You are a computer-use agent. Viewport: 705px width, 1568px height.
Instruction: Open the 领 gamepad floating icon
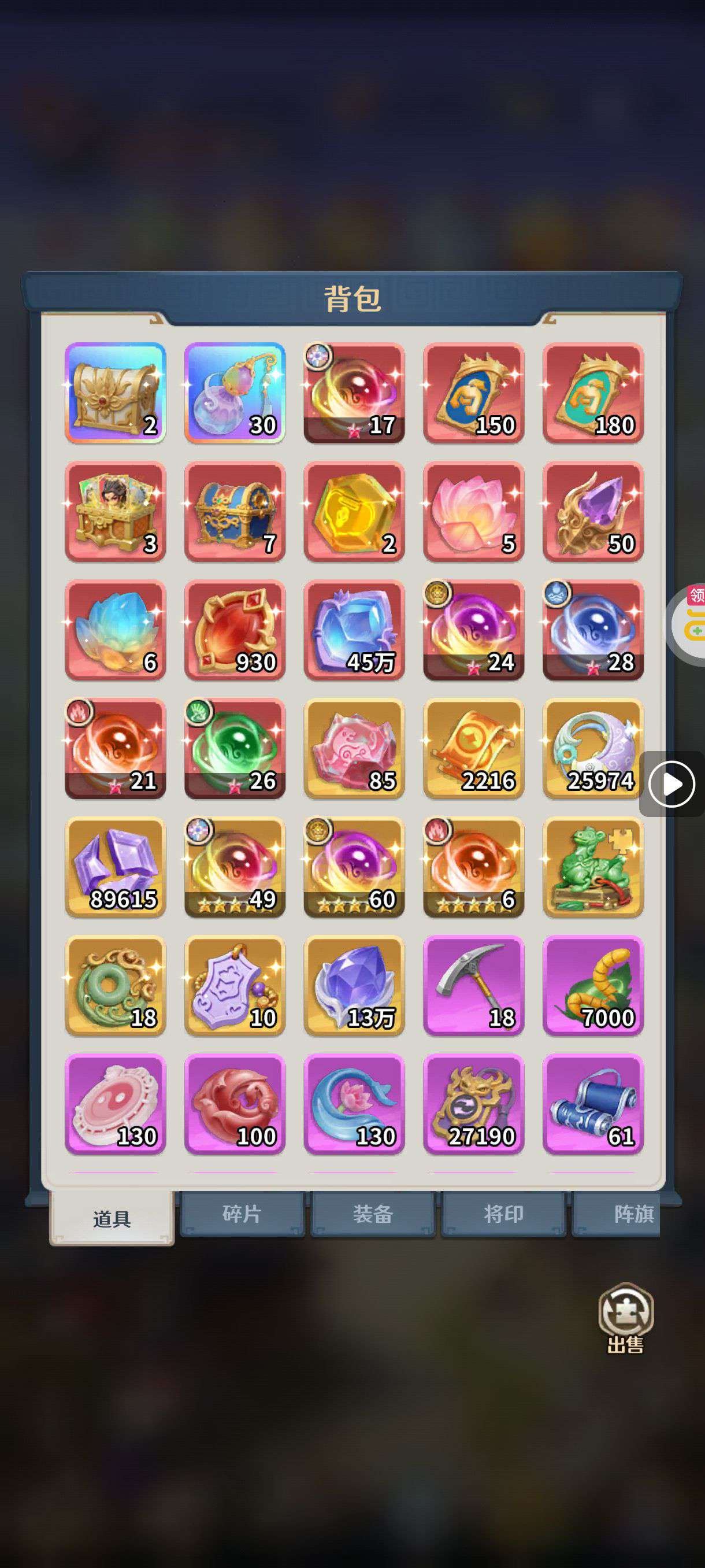(691, 622)
